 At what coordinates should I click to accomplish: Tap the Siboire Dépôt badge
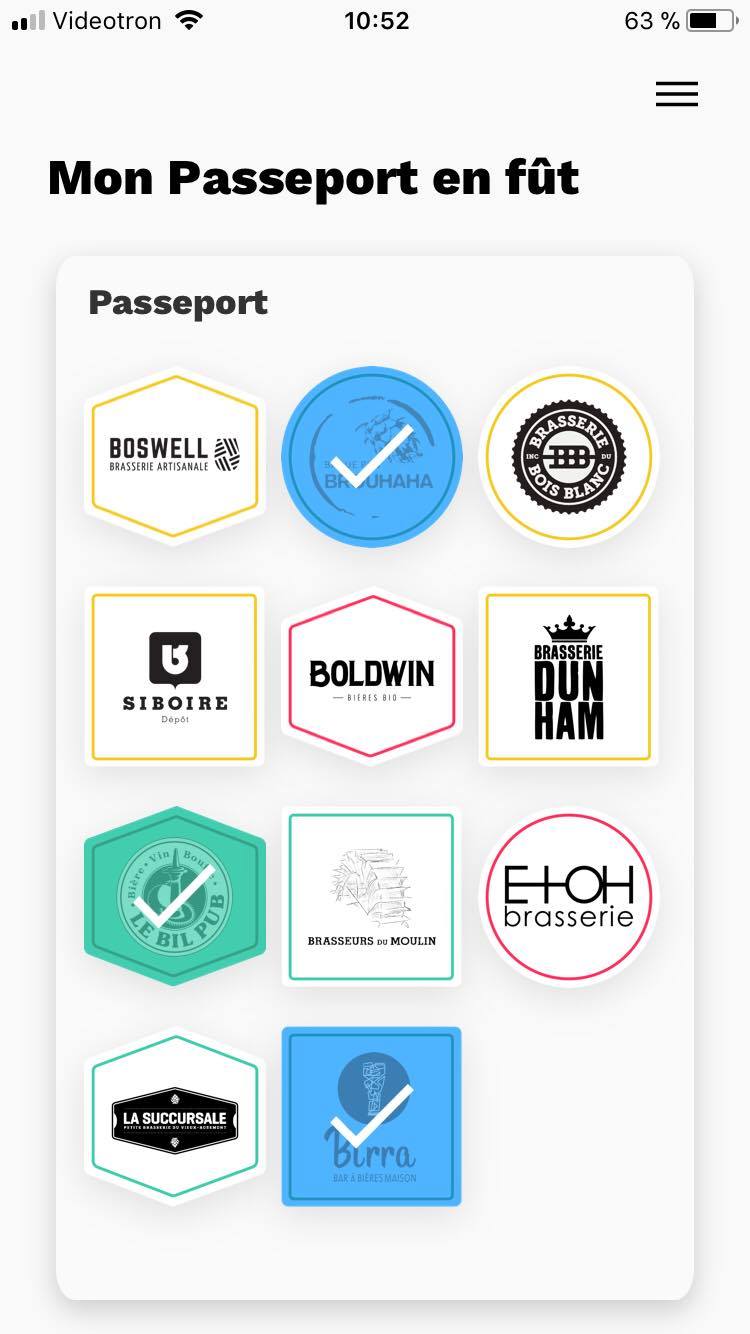(175, 677)
